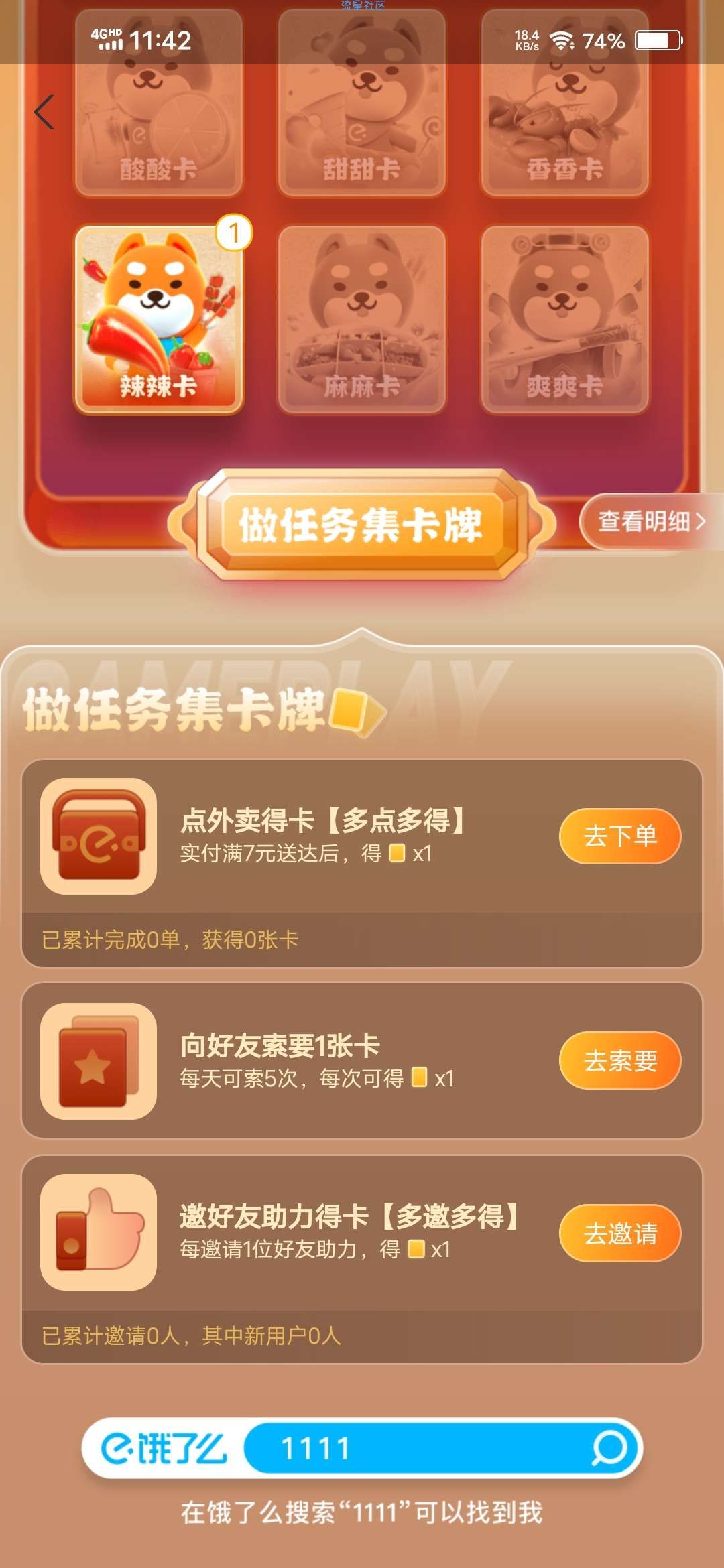
Task: Select the 爽爽卡 card
Action: (565, 320)
